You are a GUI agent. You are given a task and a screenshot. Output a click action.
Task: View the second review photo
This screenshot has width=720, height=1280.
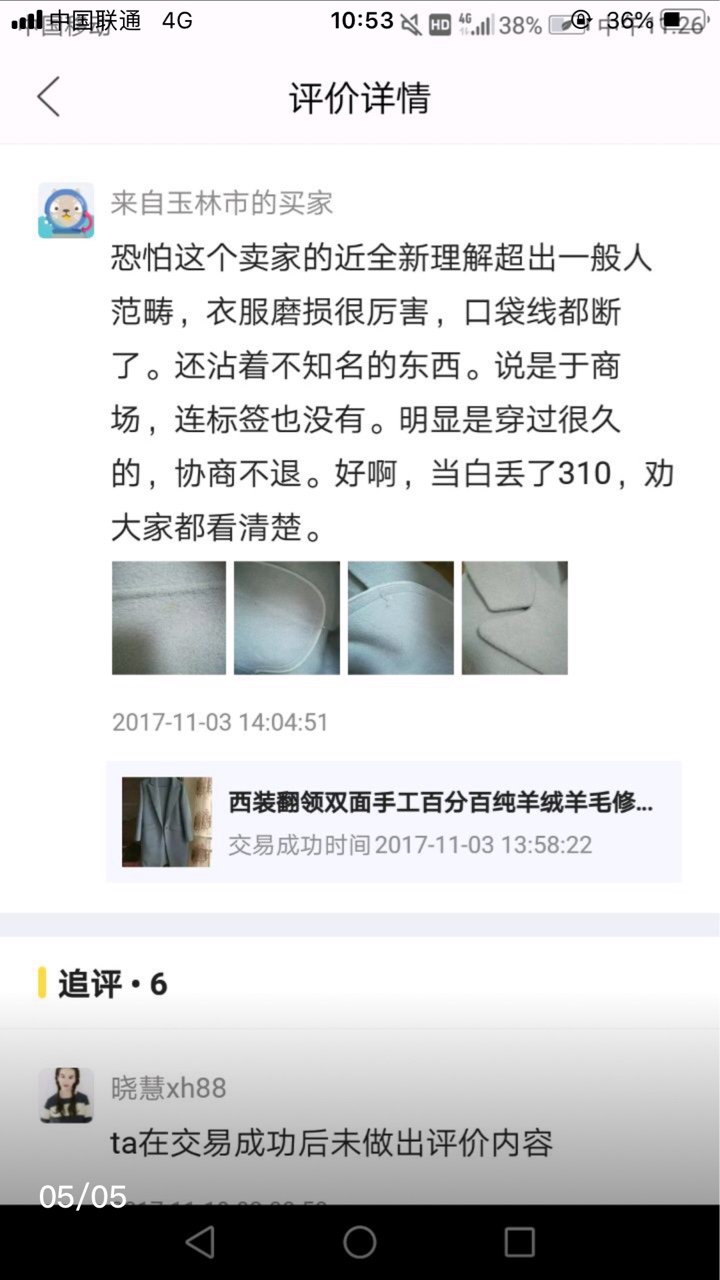[287, 618]
